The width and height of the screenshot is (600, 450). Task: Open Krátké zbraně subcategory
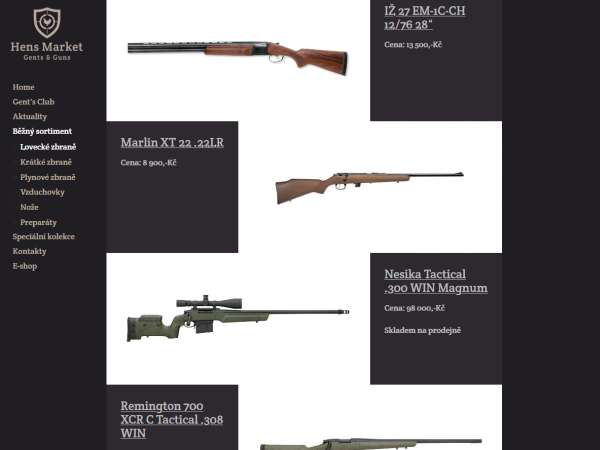pos(46,162)
